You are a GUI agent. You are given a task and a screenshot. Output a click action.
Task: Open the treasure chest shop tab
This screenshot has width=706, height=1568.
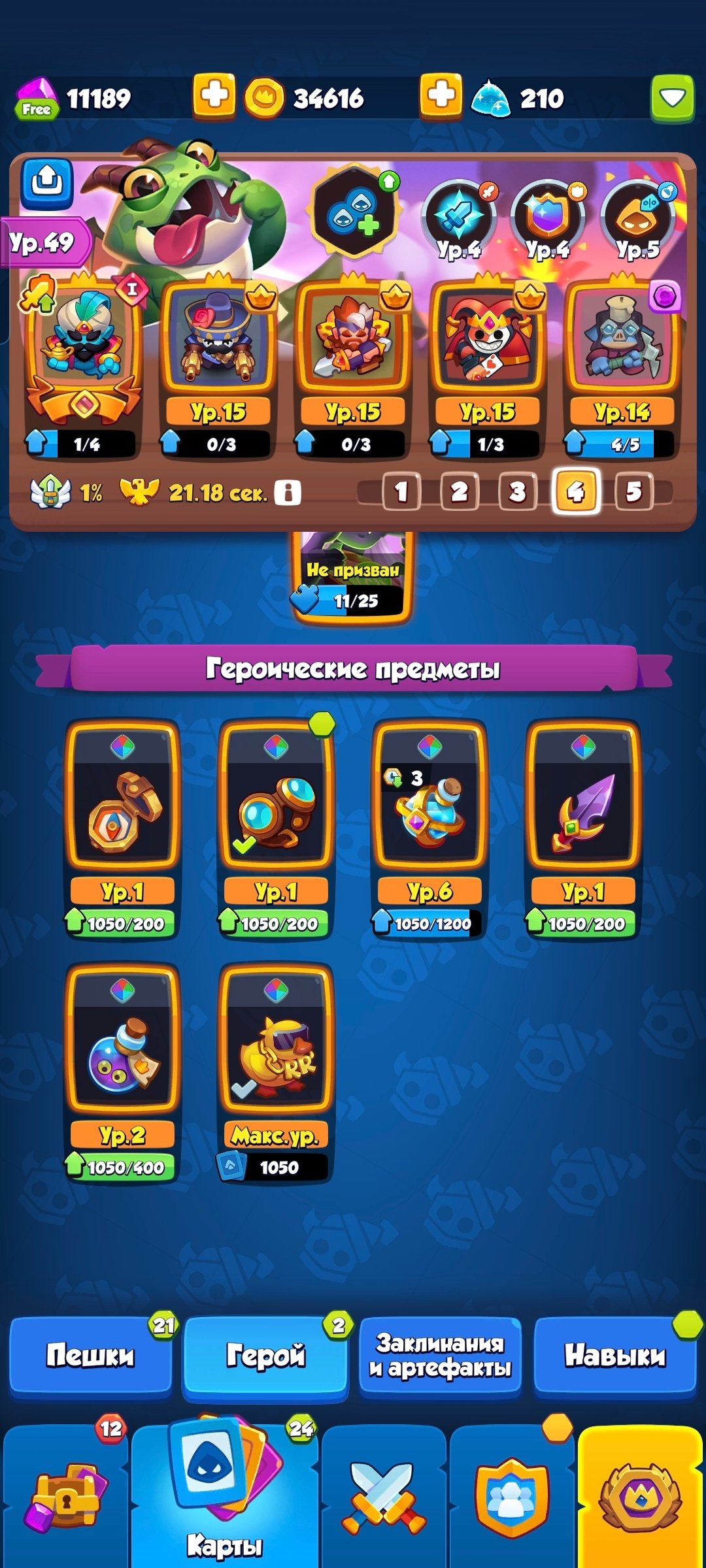[65, 1496]
